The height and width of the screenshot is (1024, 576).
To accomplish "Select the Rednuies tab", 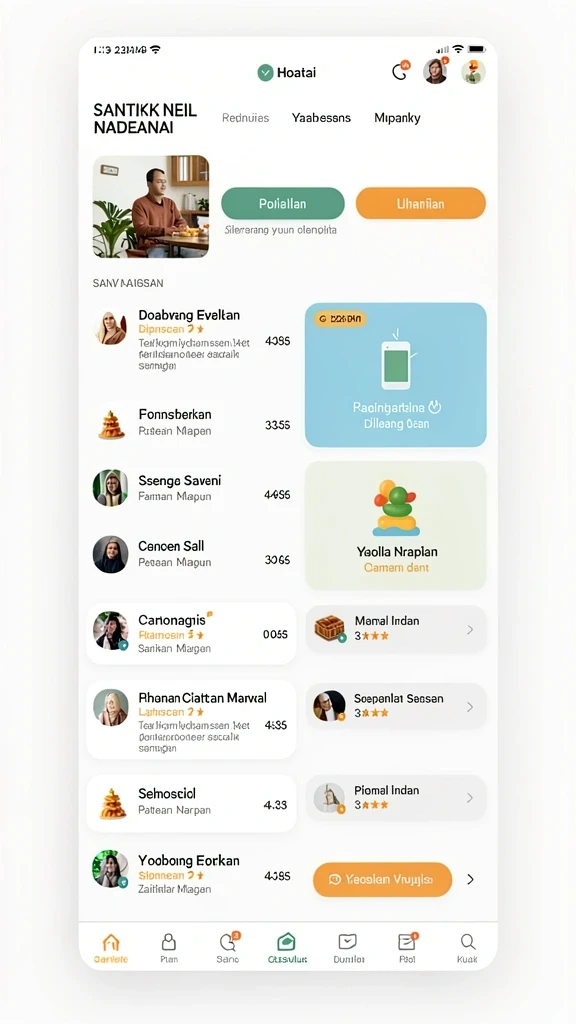I will [246, 118].
